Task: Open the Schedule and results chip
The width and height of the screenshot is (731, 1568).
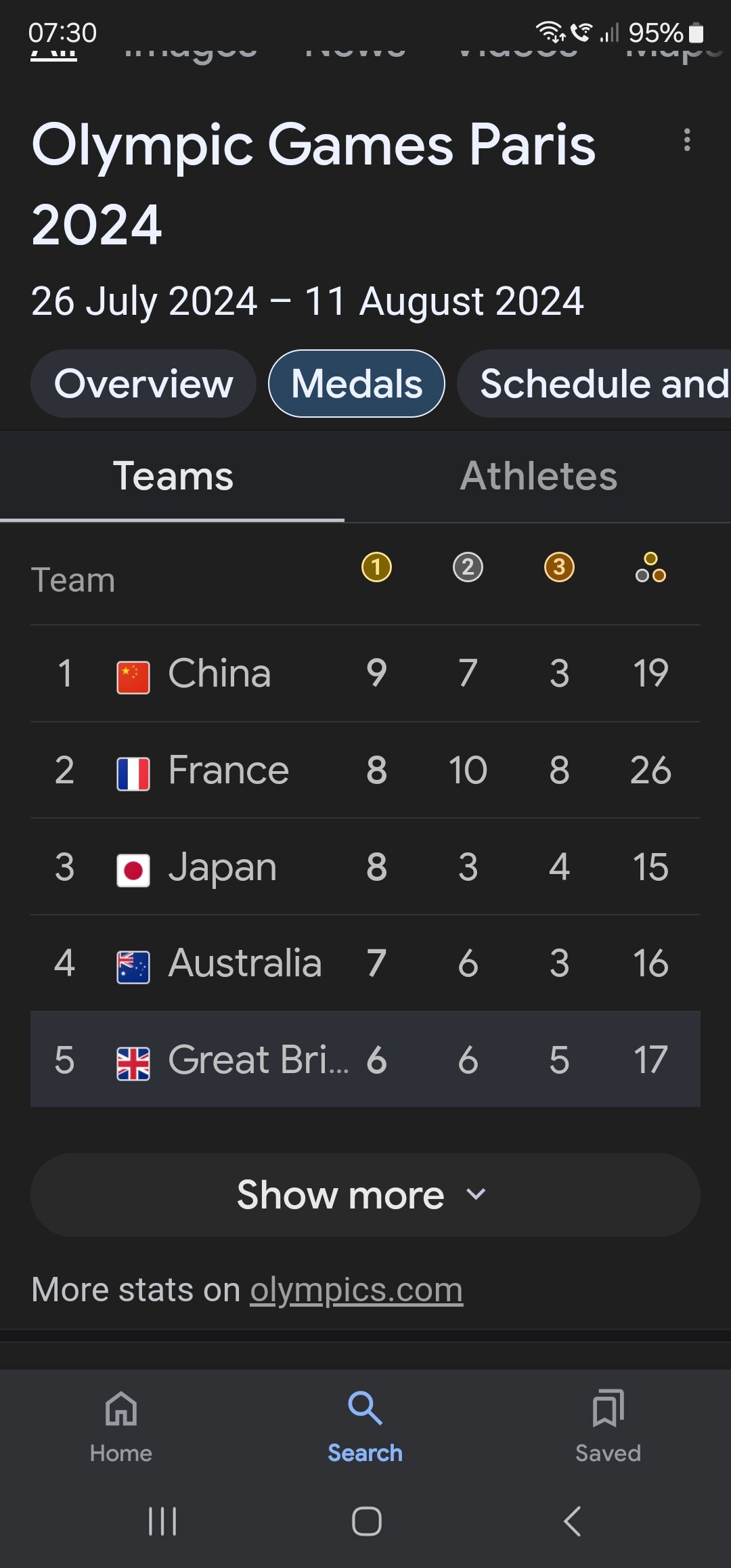Action: point(596,384)
